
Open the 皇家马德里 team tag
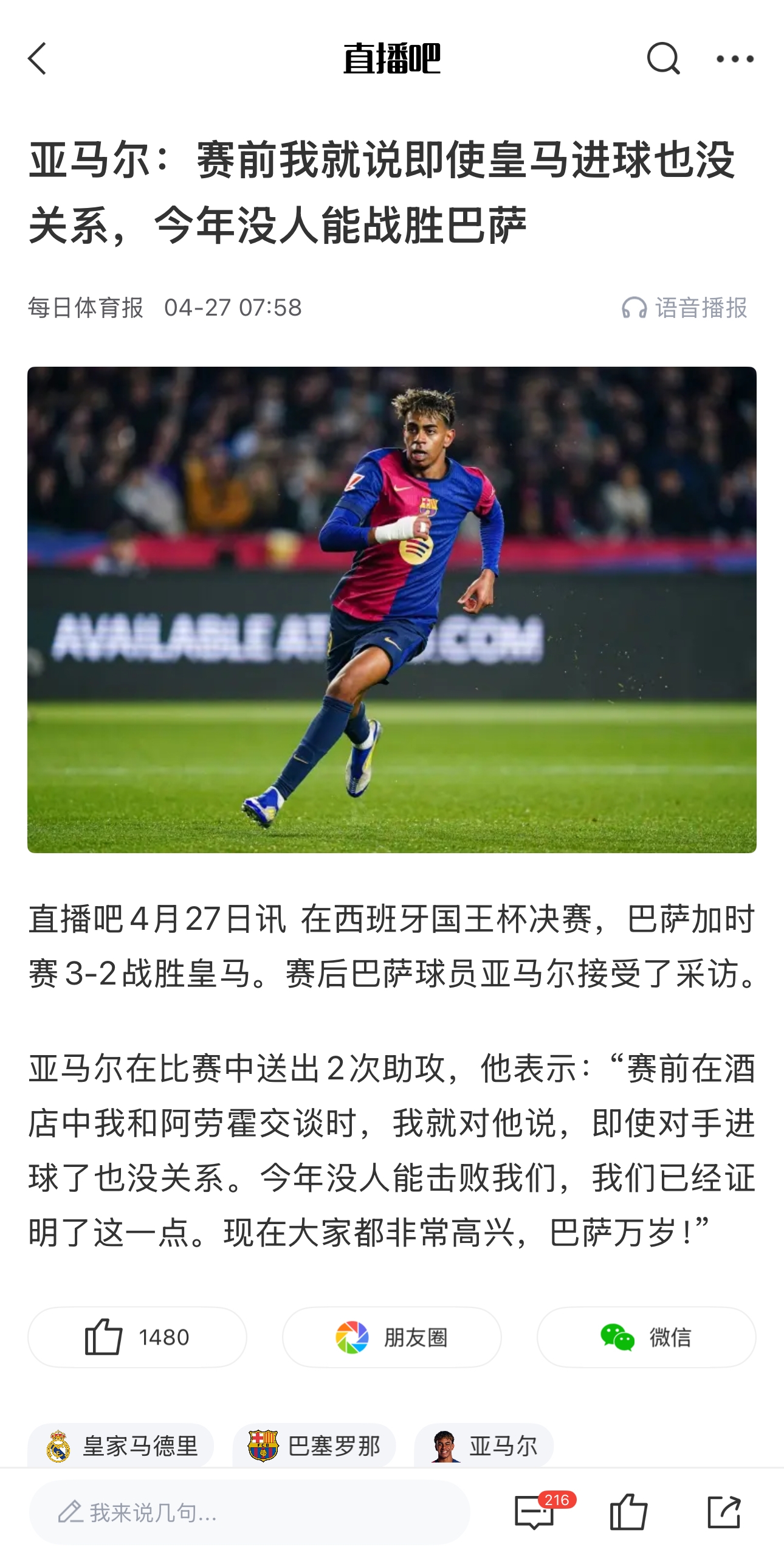pos(121,1446)
